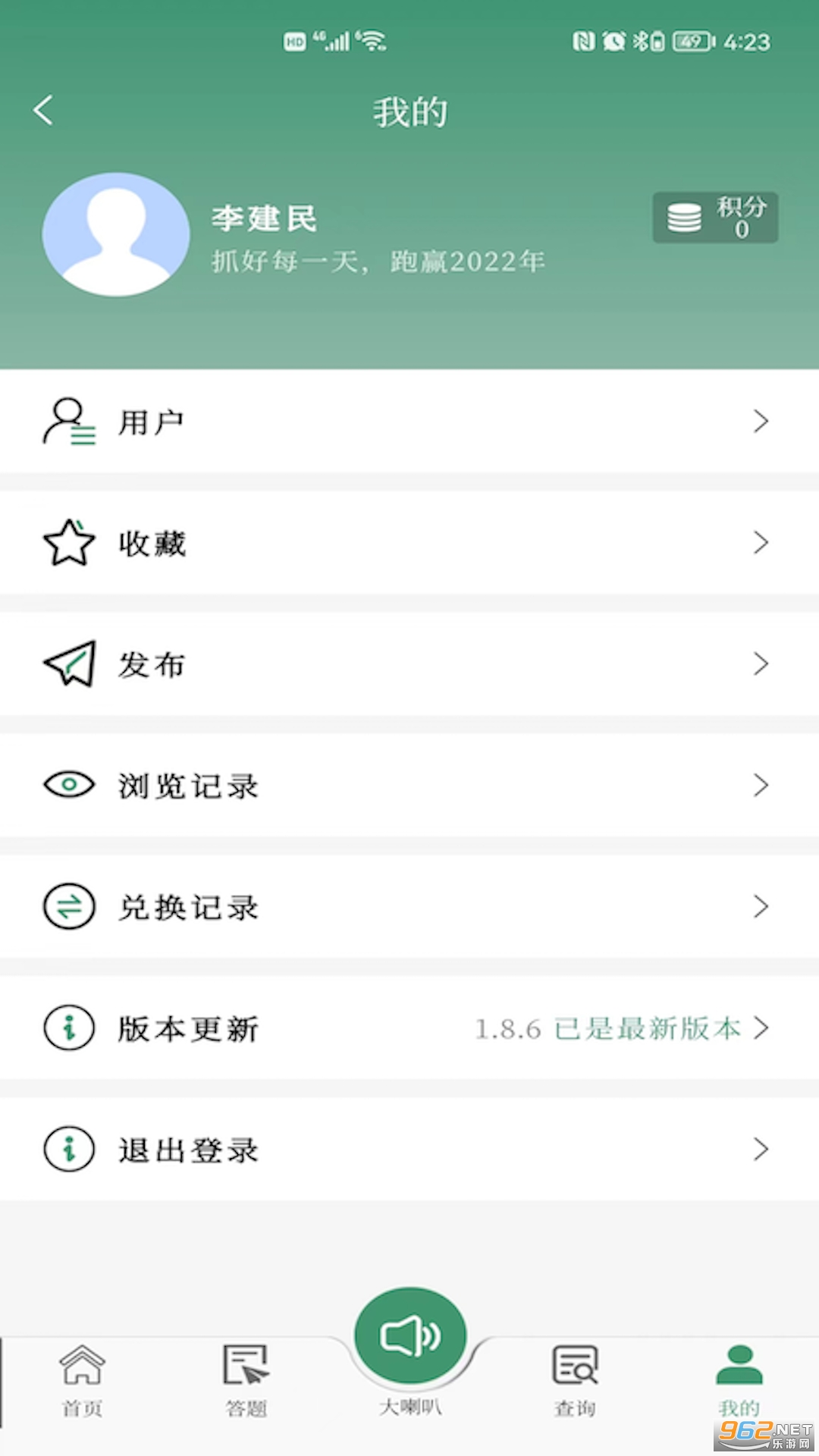Open the 积分 points badge

tap(715, 218)
